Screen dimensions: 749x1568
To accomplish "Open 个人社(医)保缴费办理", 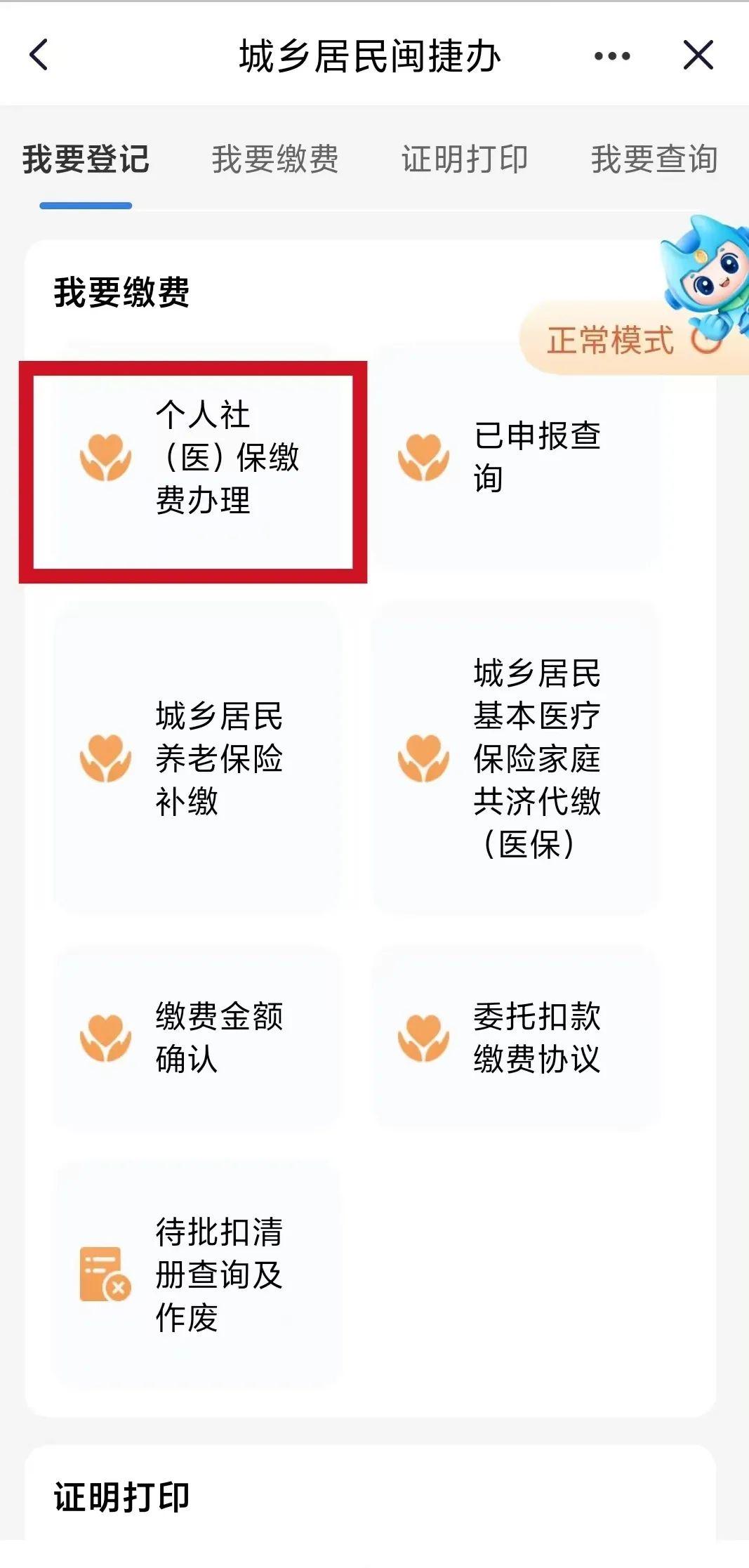I will [x=193, y=458].
